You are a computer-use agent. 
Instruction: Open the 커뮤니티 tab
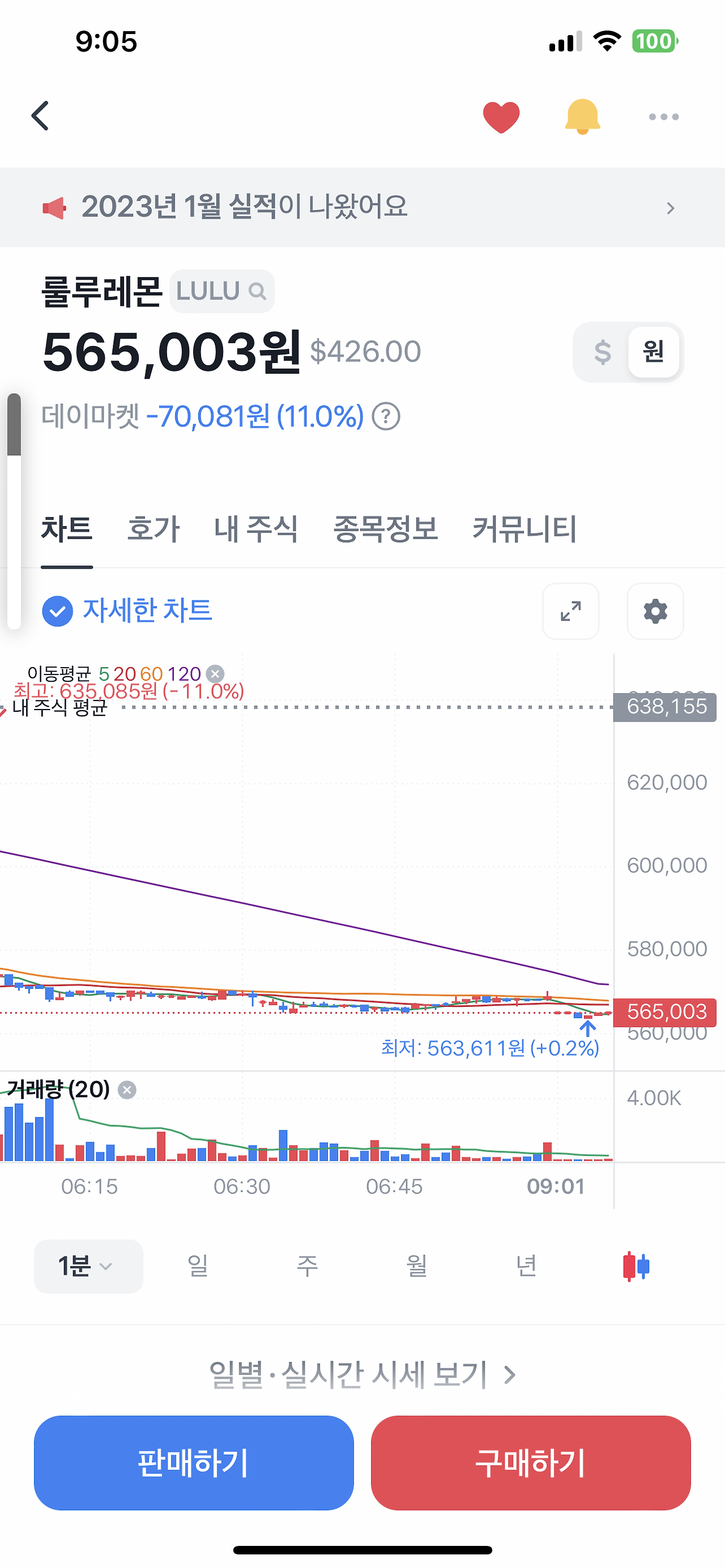pos(524,528)
